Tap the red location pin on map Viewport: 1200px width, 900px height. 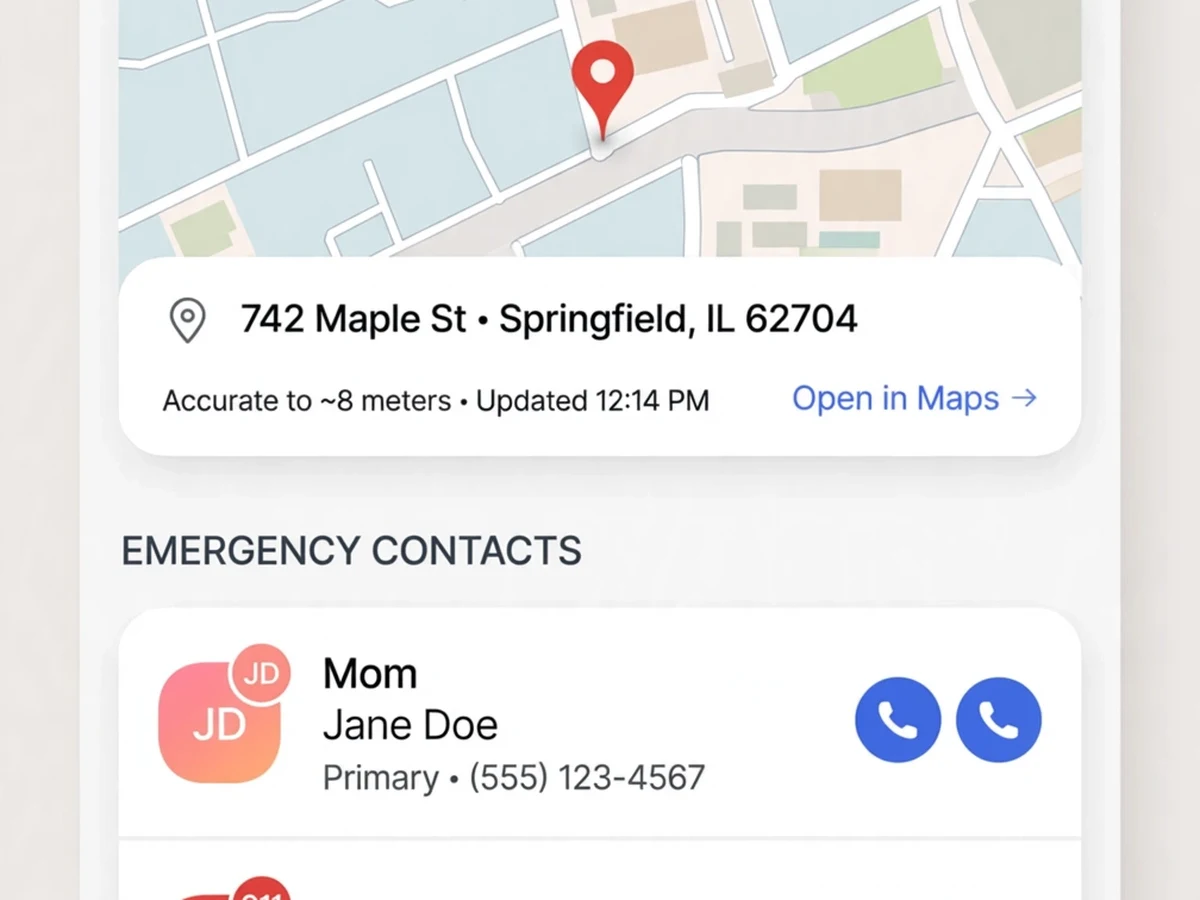tap(602, 90)
